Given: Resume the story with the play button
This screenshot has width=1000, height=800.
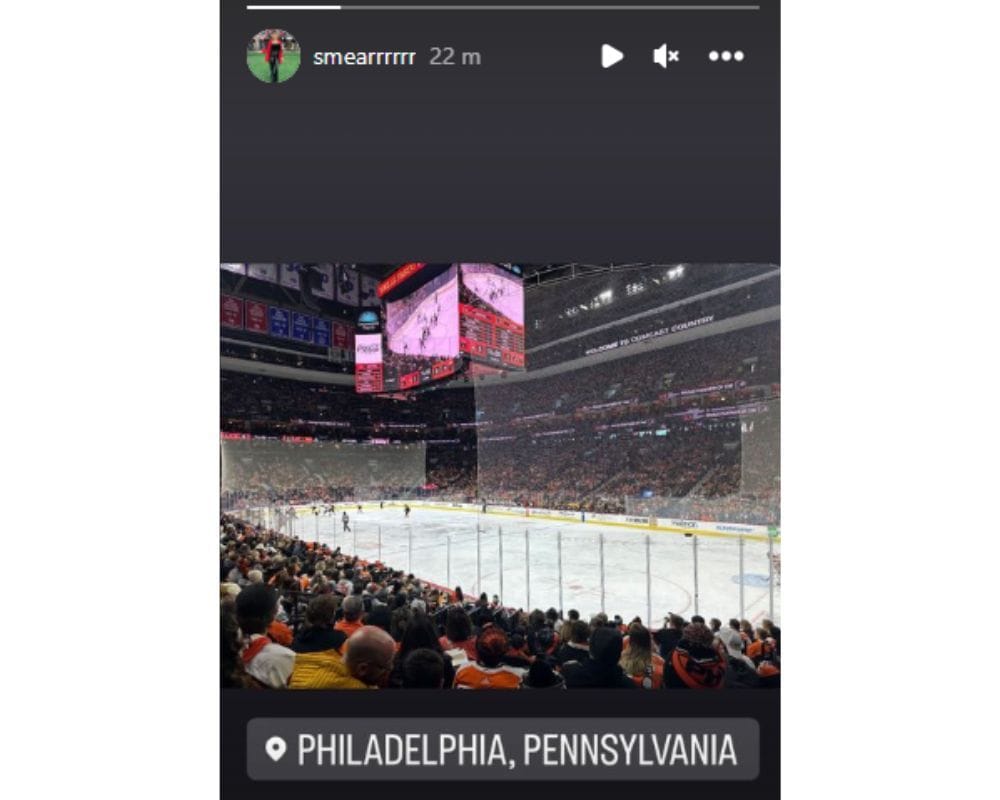Looking at the screenshot, I should (x=612, y=56).
